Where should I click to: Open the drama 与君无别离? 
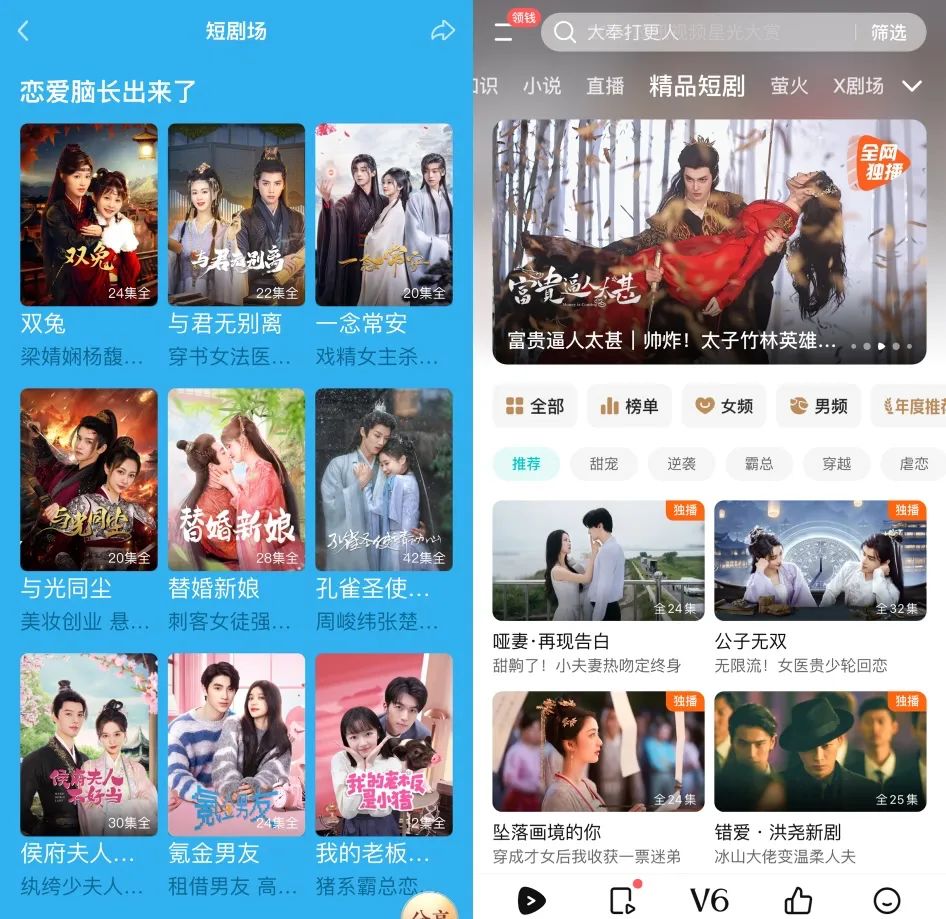point(236,215)
